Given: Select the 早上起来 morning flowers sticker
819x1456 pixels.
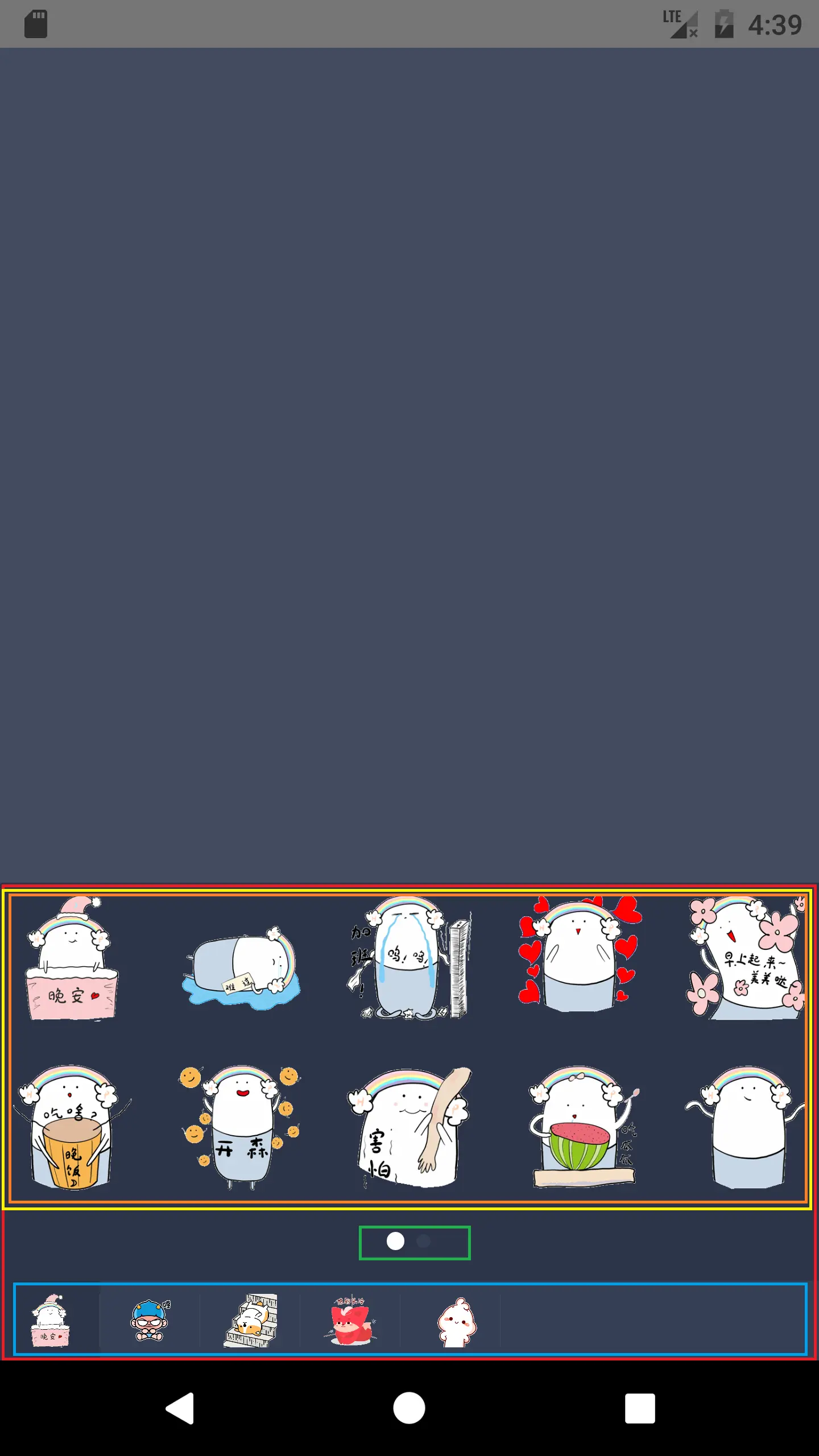Looking at the screenshot, I should [746, 959].
